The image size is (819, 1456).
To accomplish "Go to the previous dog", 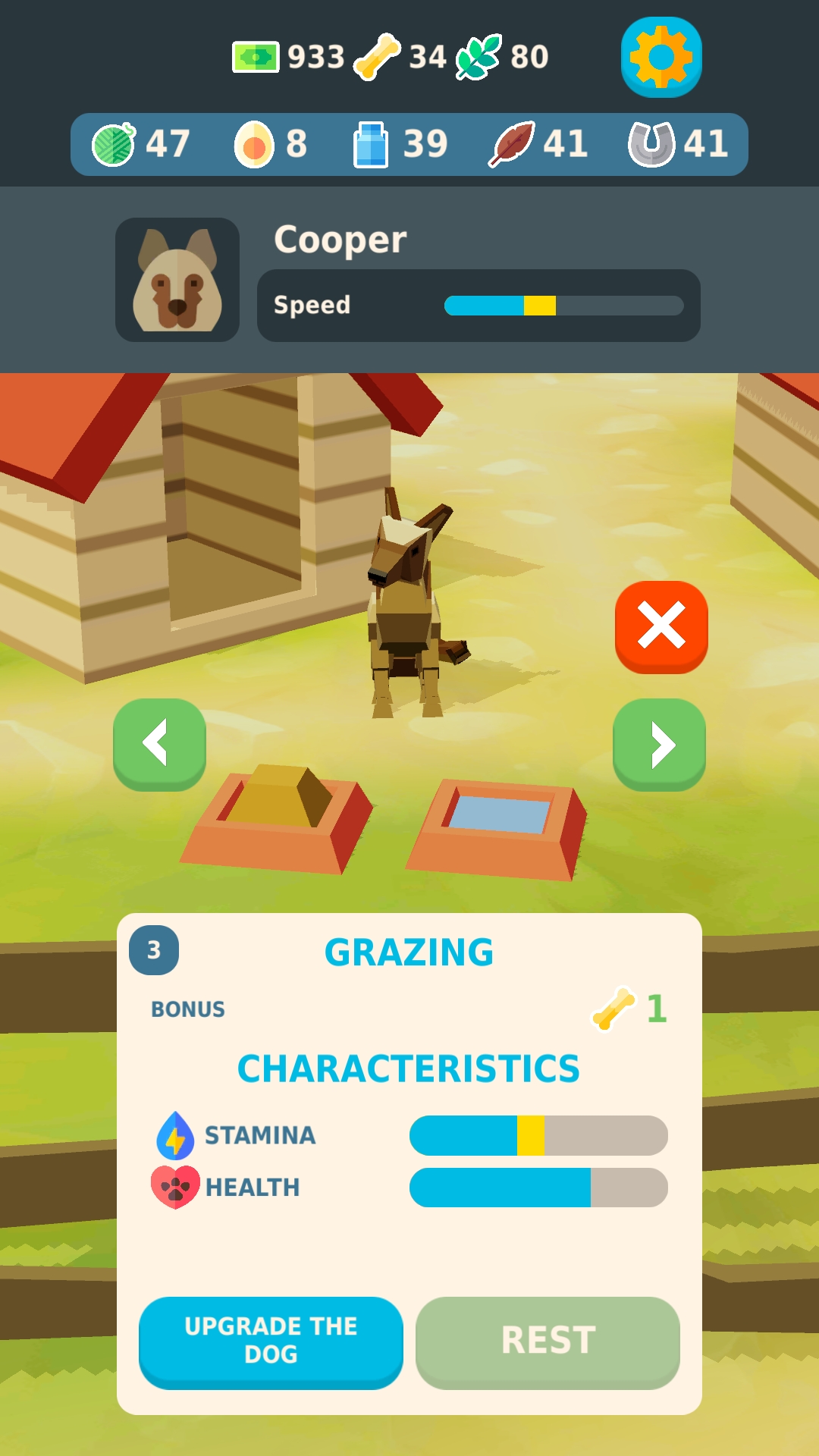I will pyautogui.click(x=159, y=744).
